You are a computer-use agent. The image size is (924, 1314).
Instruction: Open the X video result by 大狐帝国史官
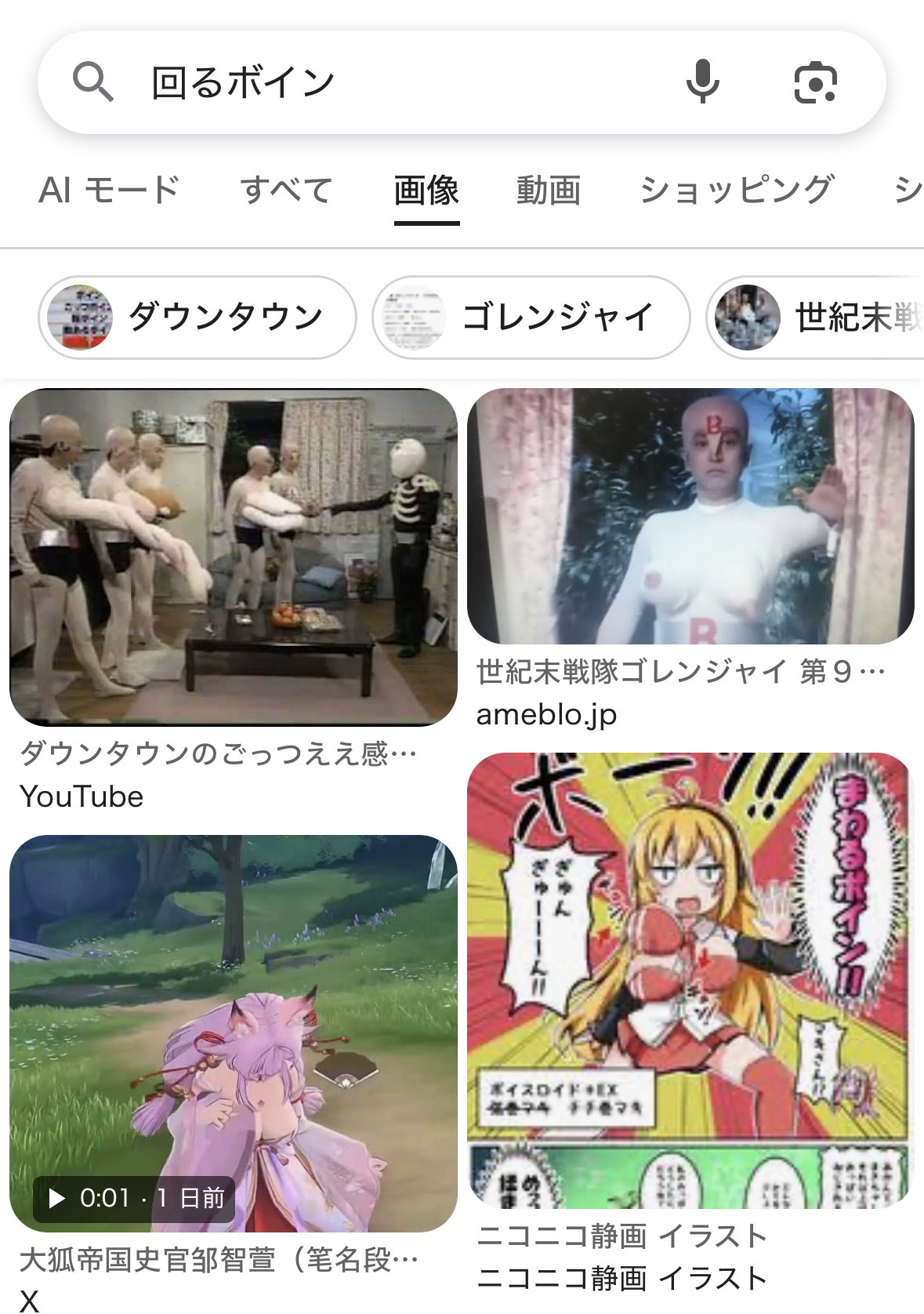[x=233, y=1034]
